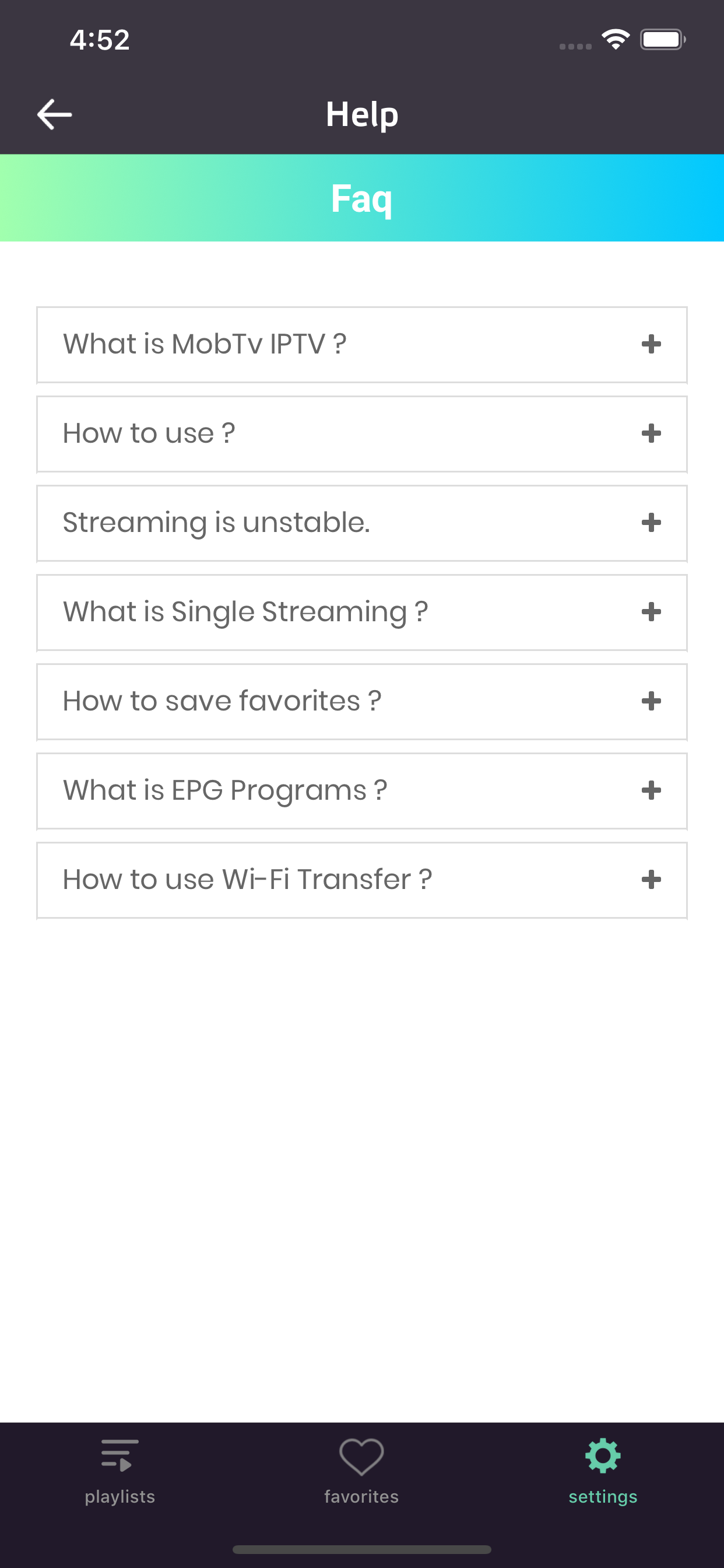
Task: Expand the 'What is Single Streaming ?' question
Action: click(x=651, y=611)
